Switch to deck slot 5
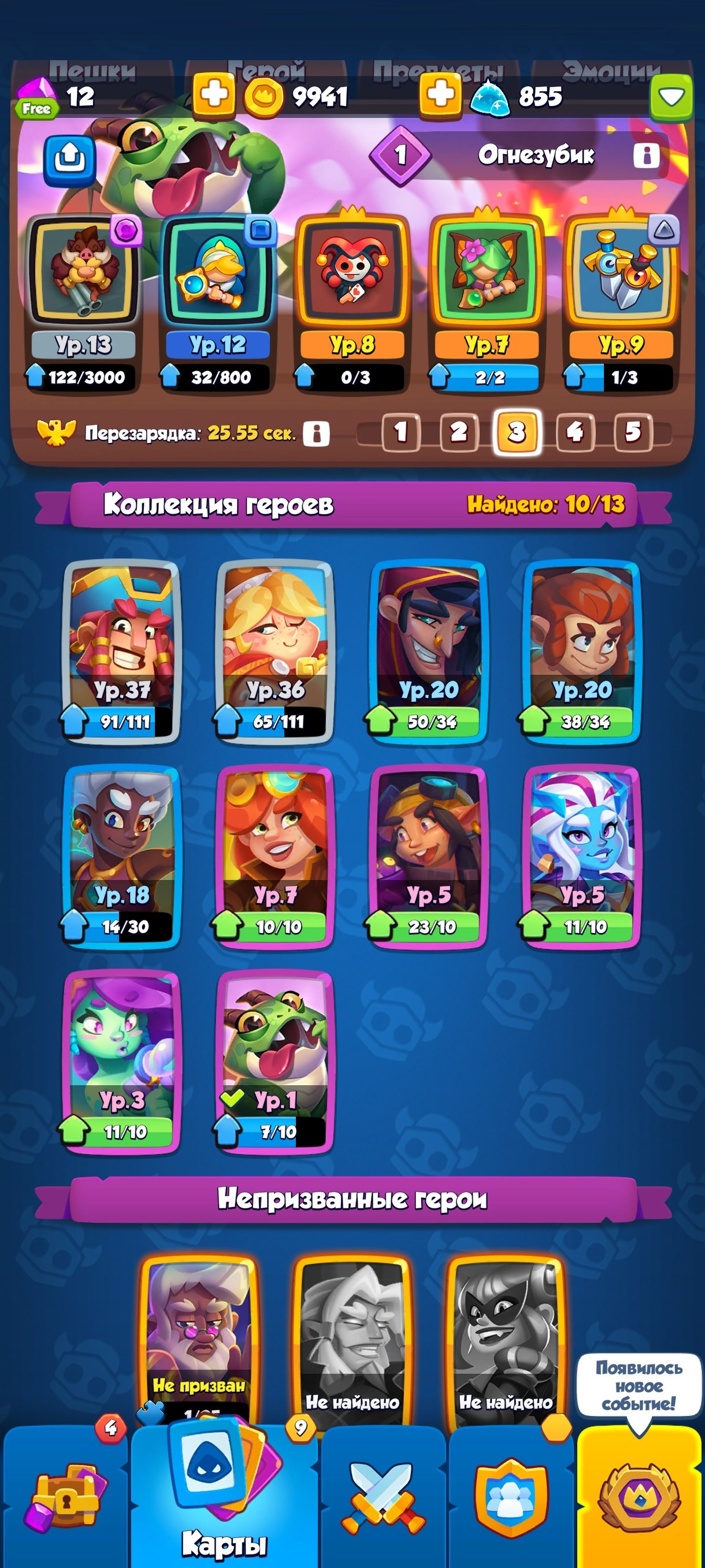Screen dimensions: 705x1568 633,432
